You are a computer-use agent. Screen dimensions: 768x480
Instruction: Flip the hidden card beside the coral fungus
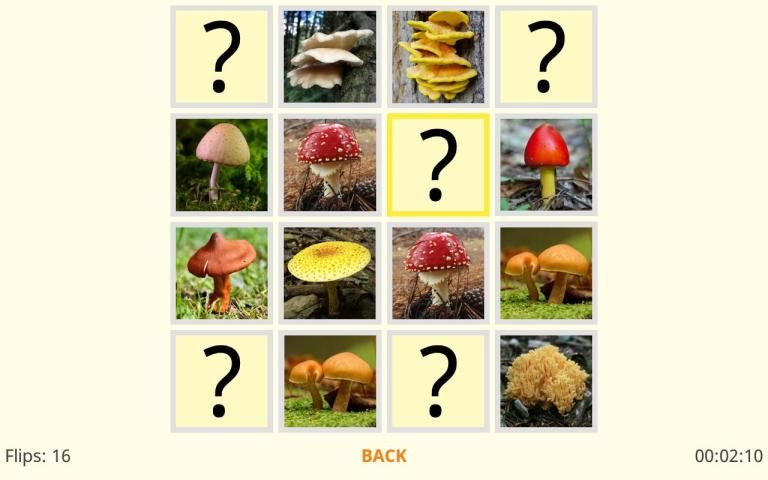tap(438, 381)
